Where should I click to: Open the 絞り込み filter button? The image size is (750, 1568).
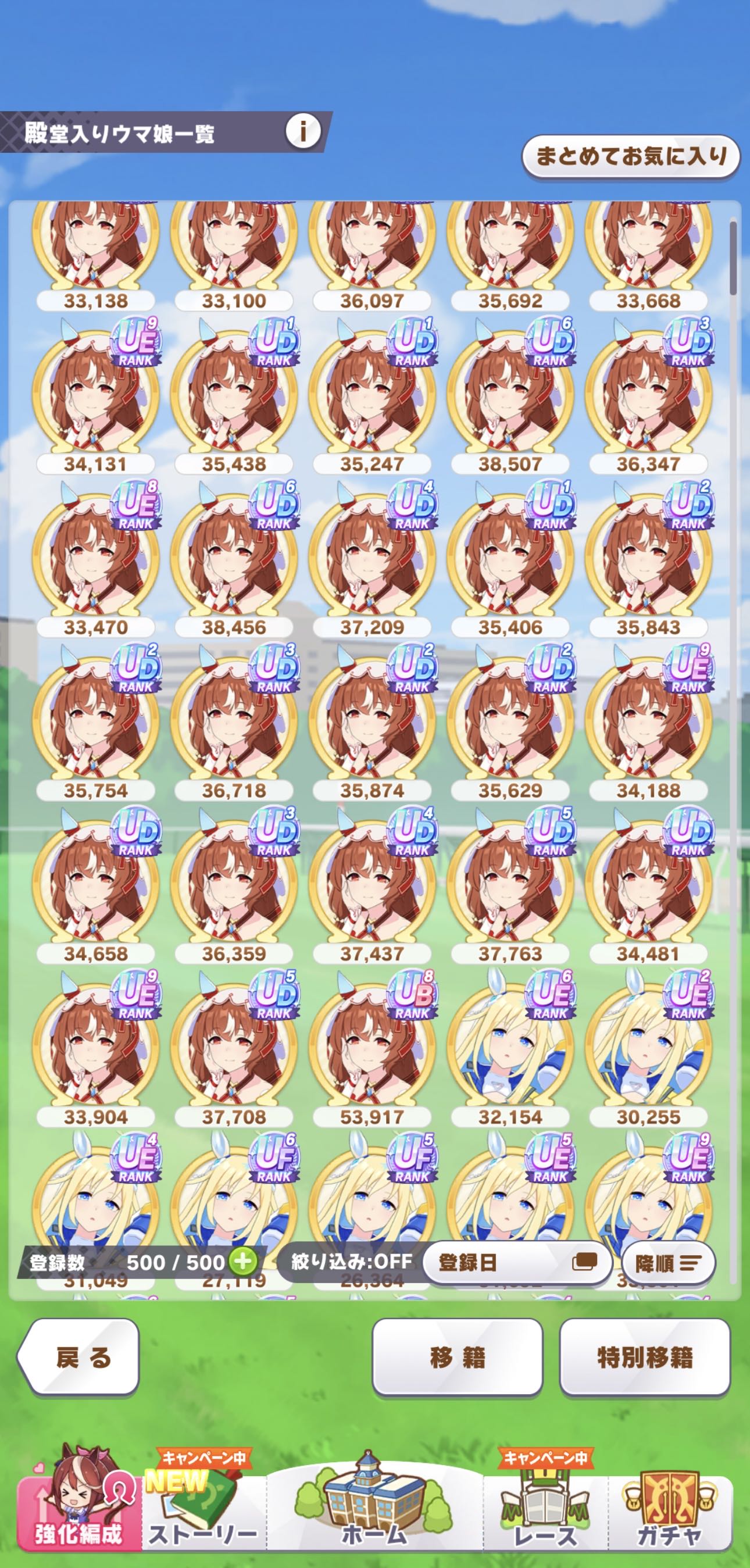(351, 1261)
